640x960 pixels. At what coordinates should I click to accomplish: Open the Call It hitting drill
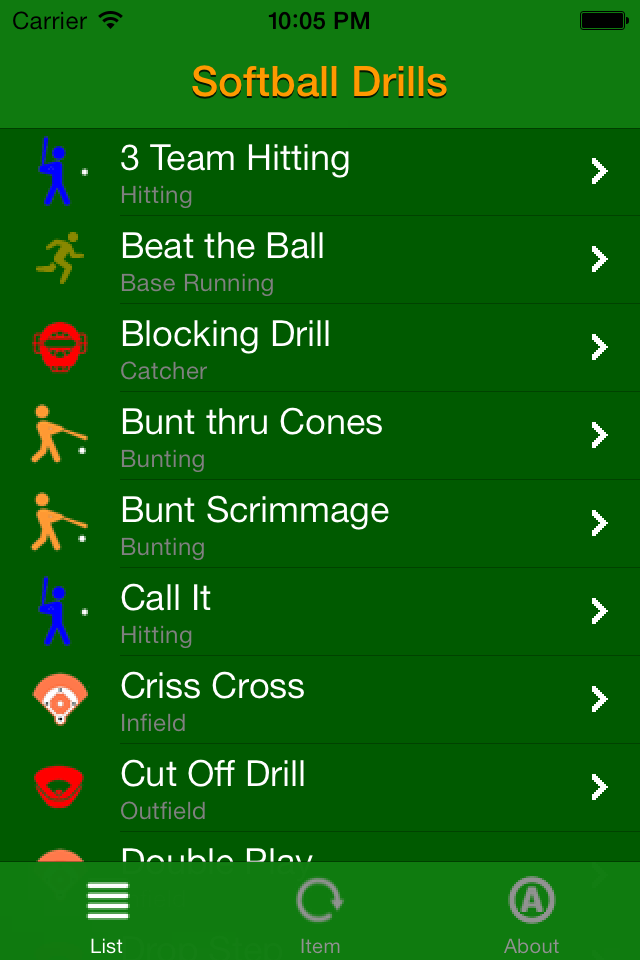coord(320,612)
